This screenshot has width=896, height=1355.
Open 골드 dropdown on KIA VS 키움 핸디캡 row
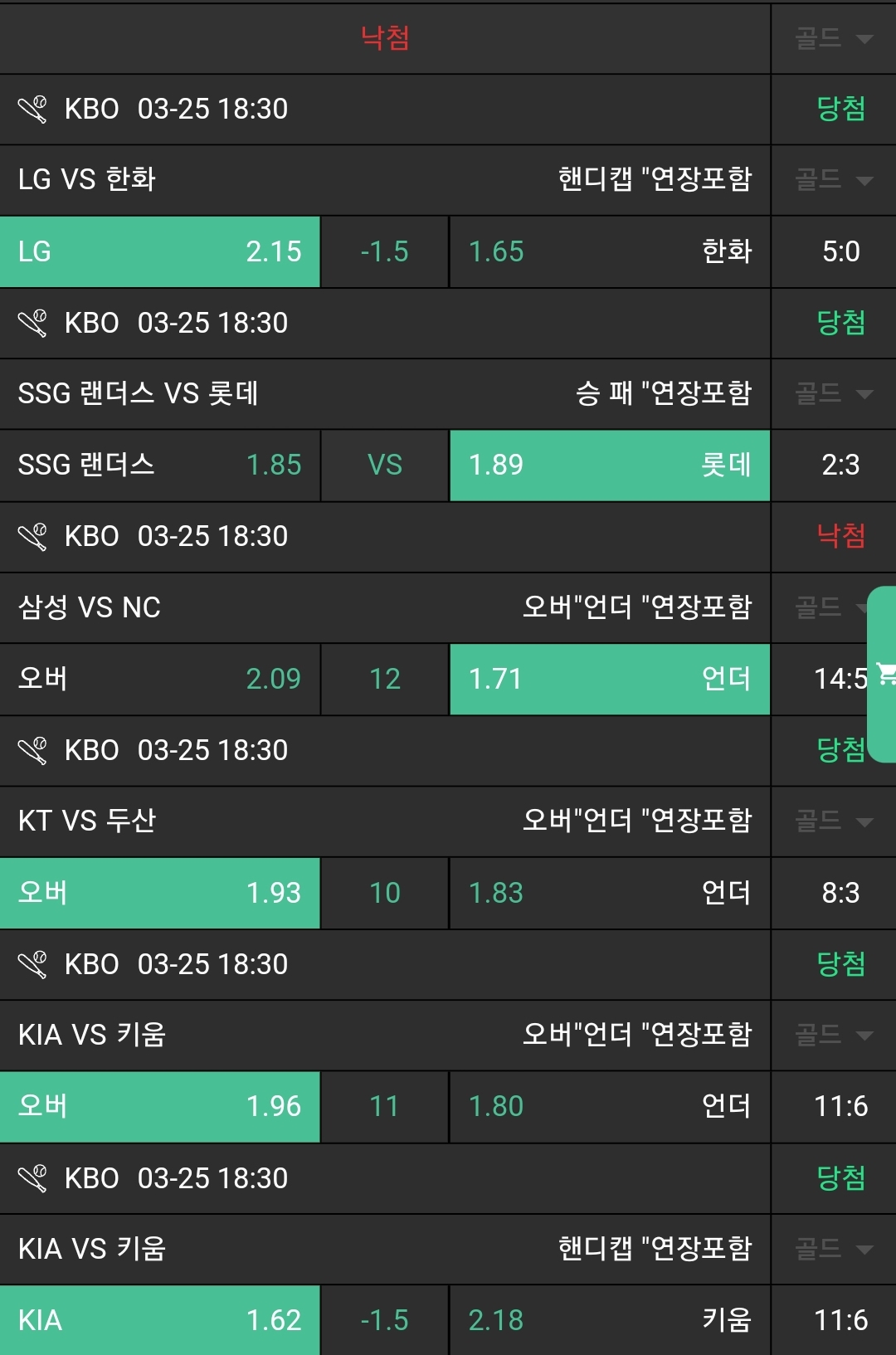(x=833, y=1249)
